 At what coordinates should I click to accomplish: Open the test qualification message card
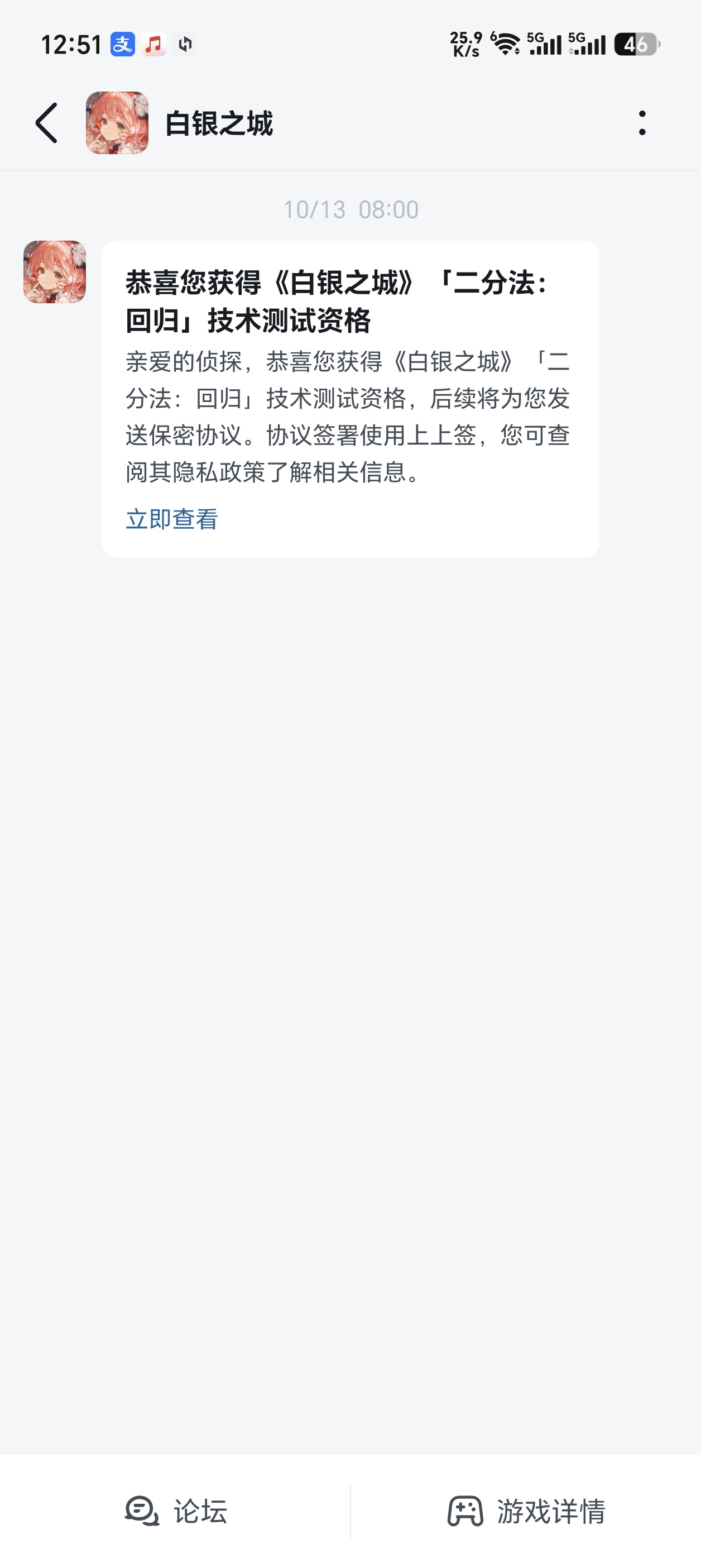coord(350,399)
